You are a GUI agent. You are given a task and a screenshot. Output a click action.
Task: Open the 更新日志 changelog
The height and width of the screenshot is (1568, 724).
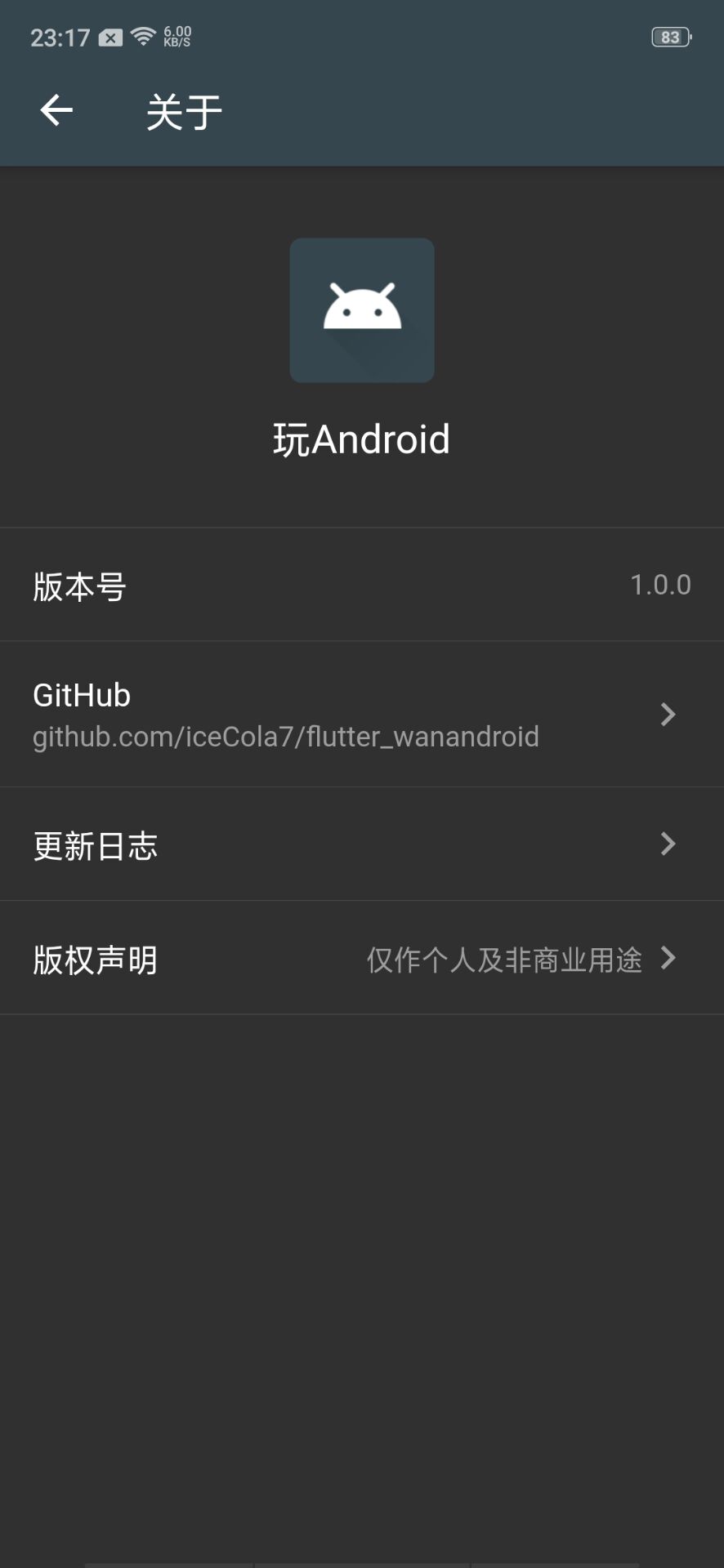point(362,844)
